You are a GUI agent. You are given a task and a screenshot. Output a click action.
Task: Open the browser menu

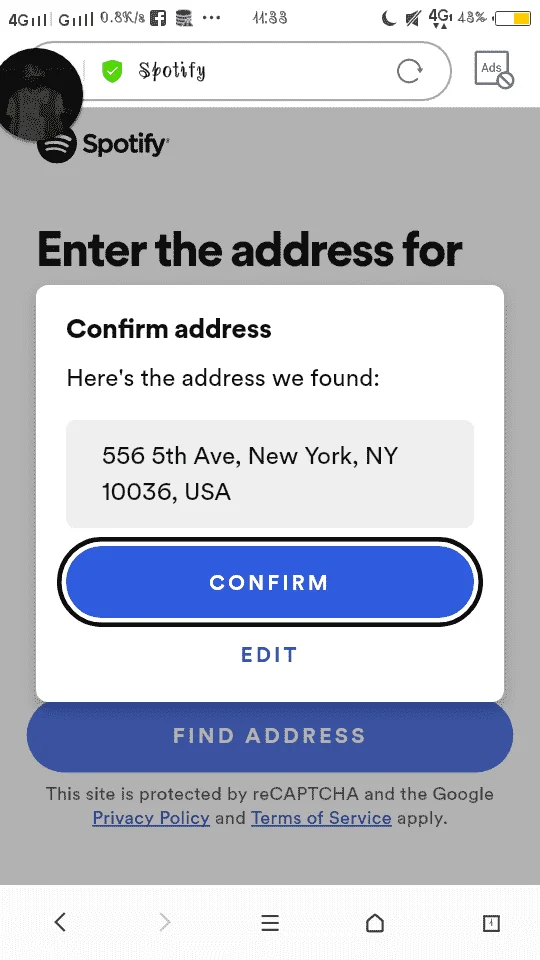point(270,923)
